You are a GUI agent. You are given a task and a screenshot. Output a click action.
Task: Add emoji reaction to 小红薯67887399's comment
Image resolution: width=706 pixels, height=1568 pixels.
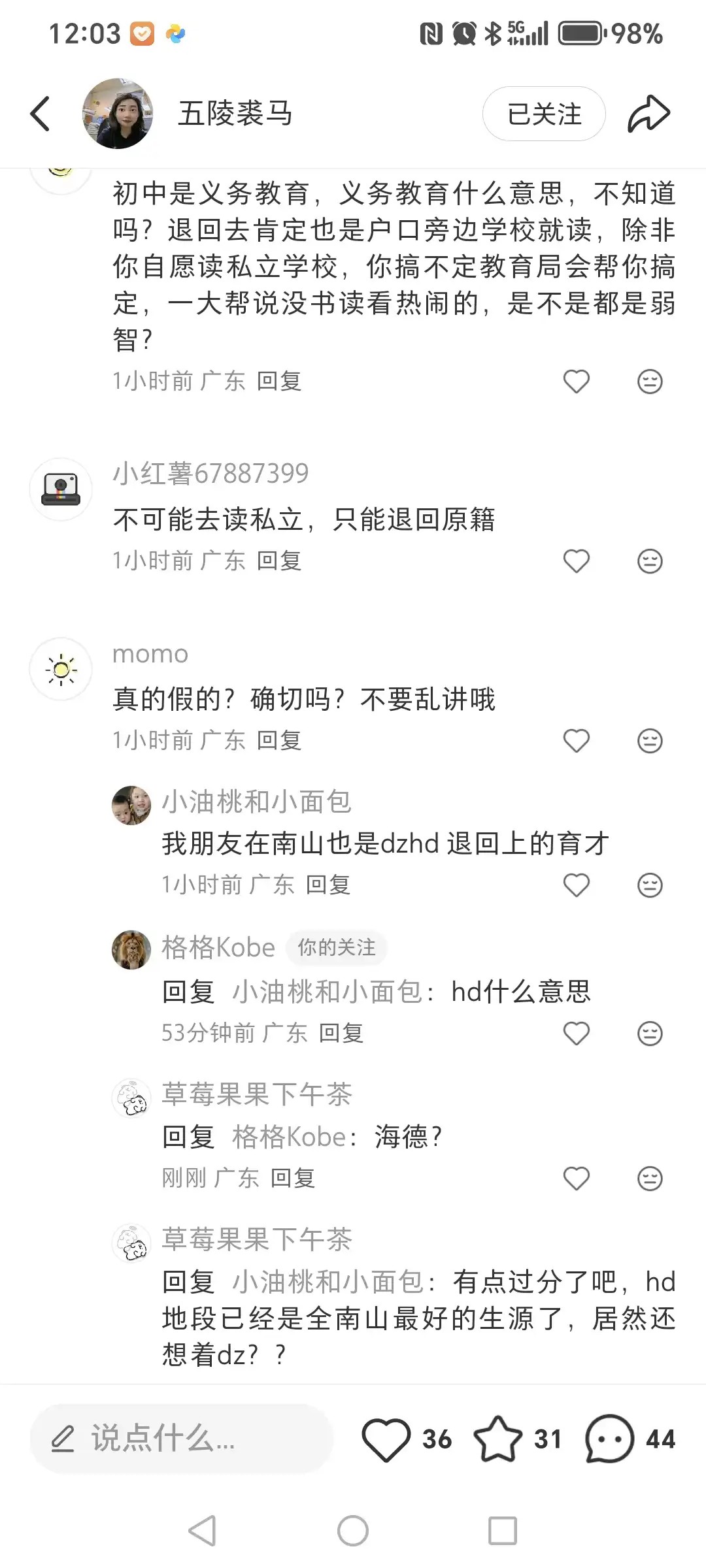[x=650, y=561]
